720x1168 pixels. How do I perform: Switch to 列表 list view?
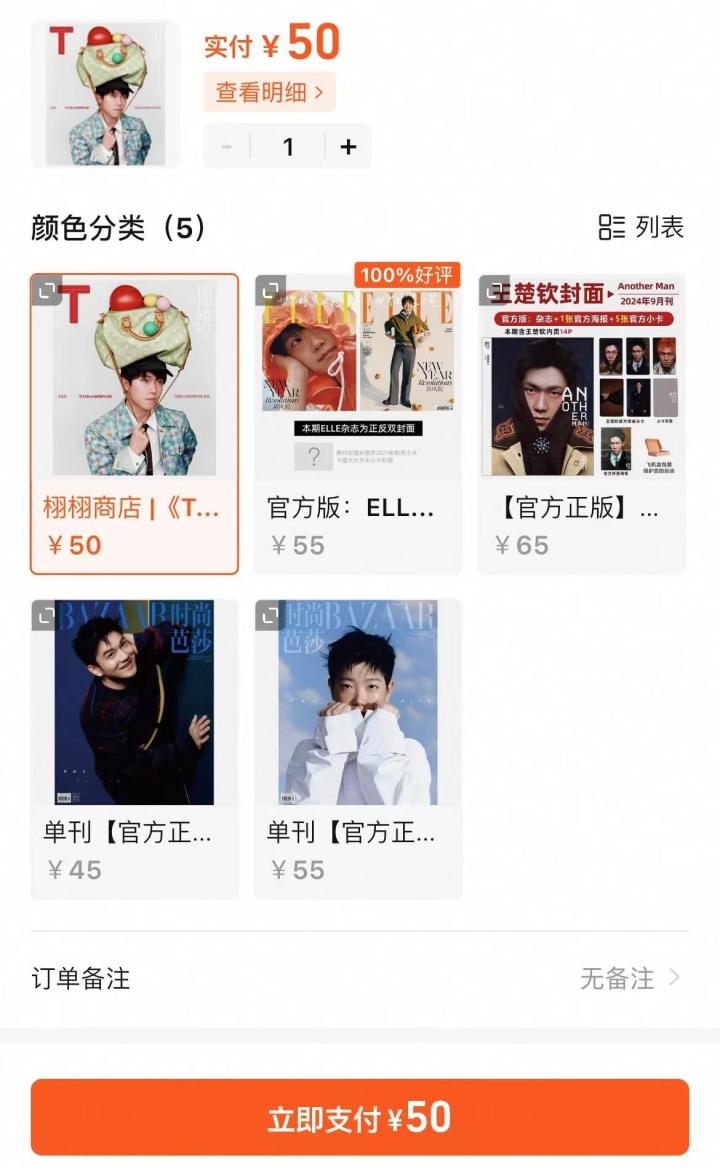click(641, 227)
